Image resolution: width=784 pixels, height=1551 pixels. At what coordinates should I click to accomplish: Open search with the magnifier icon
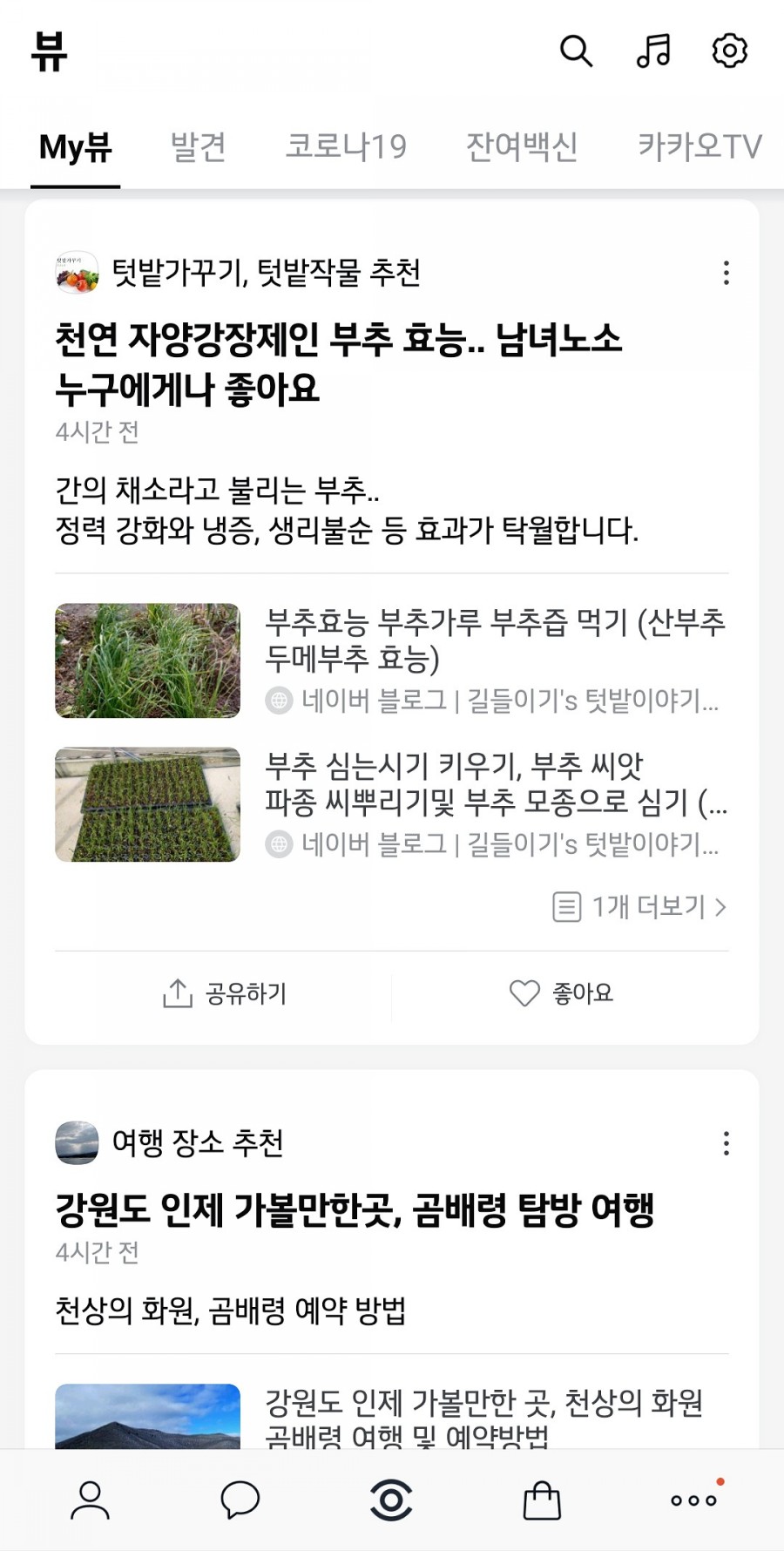coord(576,51)
